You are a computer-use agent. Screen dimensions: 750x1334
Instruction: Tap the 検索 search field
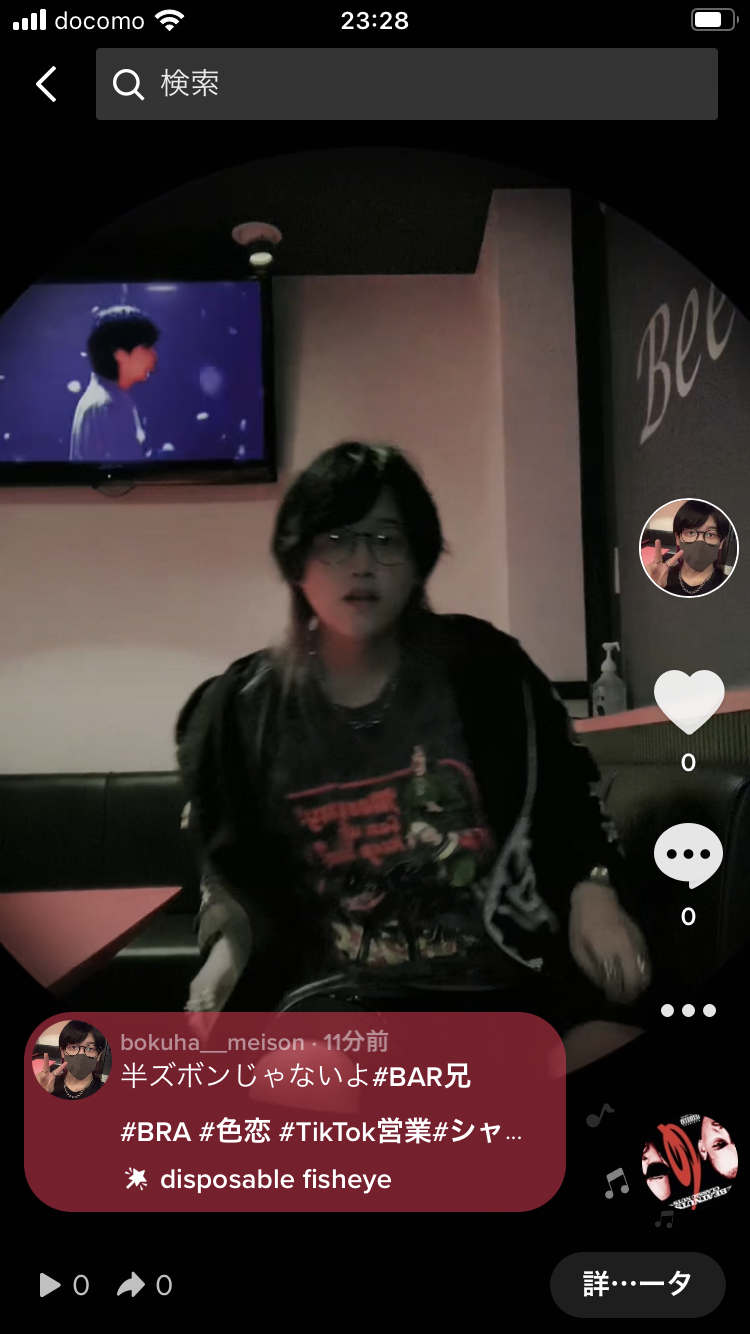407,84
